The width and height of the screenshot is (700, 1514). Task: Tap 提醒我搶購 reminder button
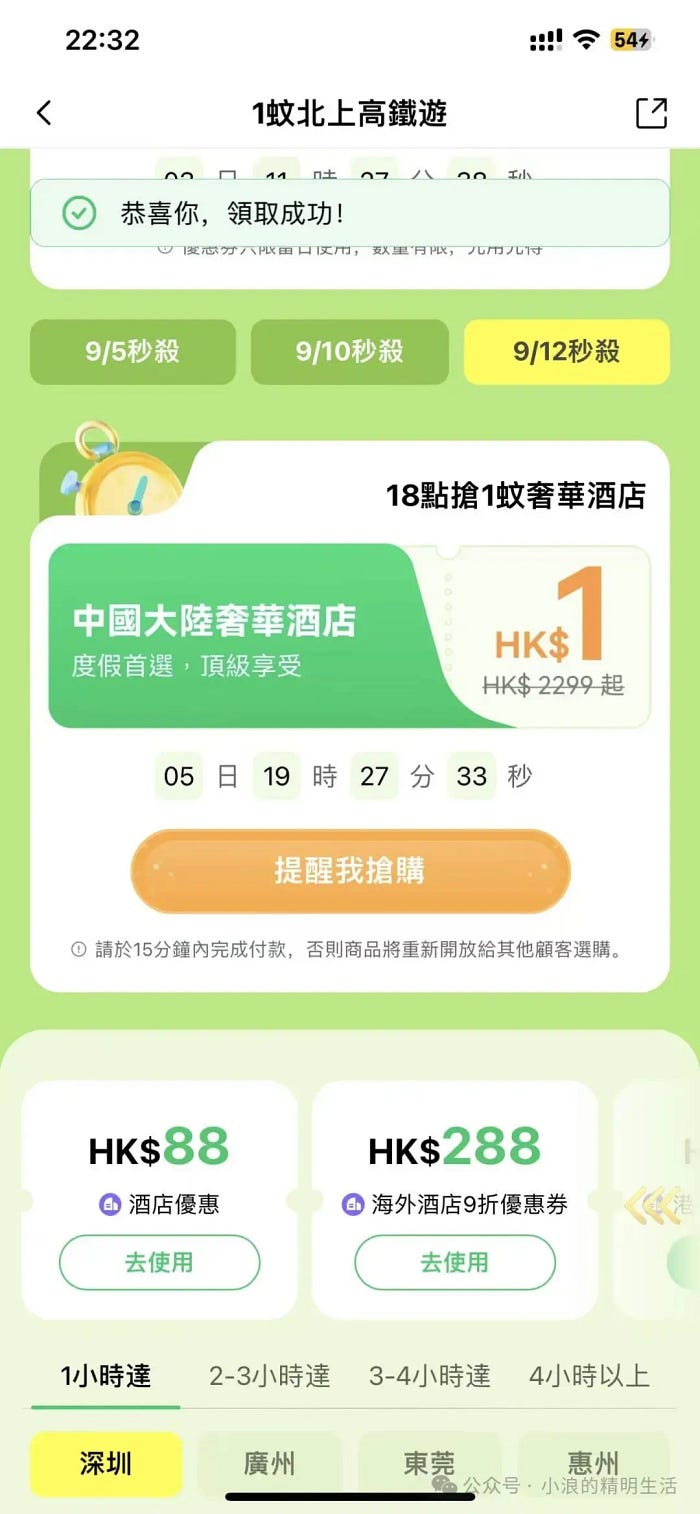pyautogui.click(x=350, y=870)
